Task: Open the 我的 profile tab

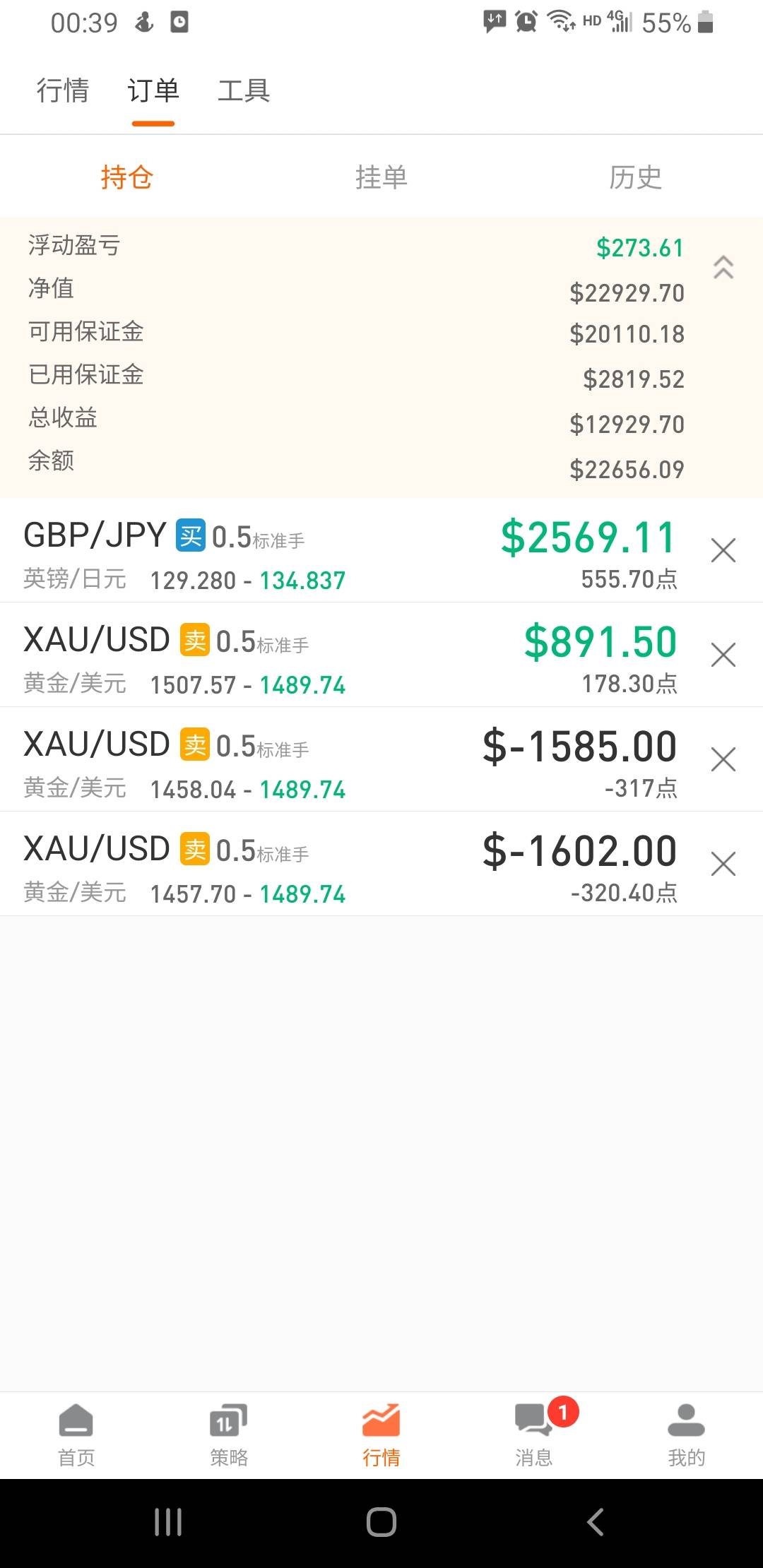Action: 686,1435
